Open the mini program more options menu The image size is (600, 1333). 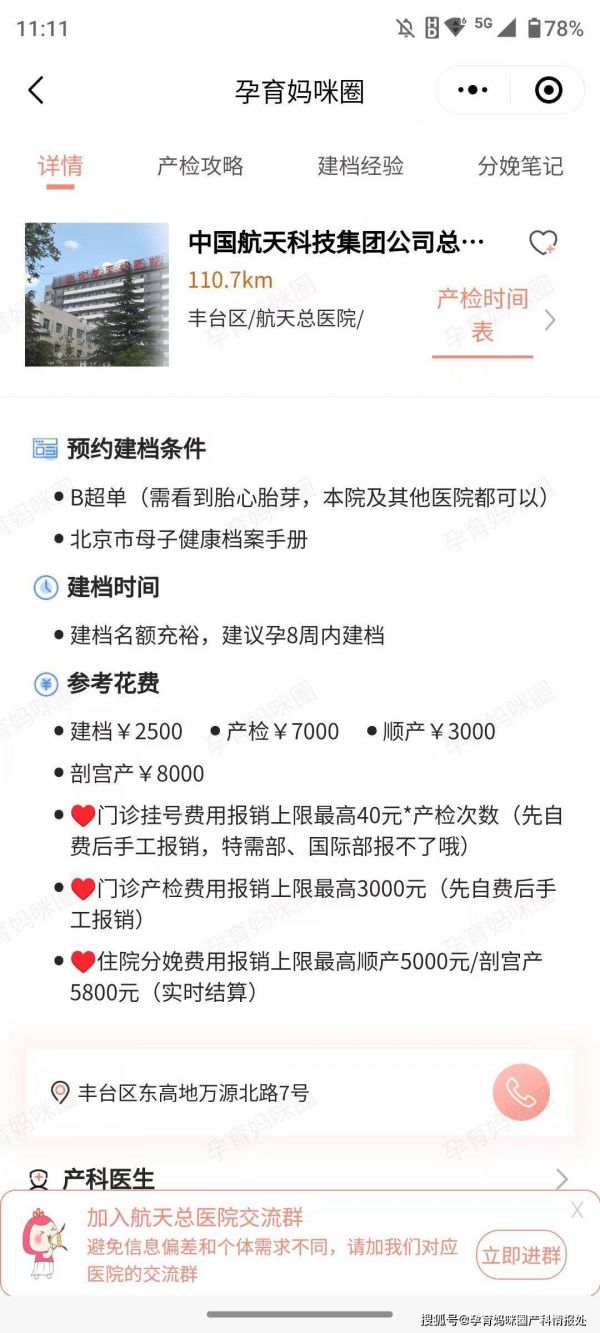click(472, 91)
